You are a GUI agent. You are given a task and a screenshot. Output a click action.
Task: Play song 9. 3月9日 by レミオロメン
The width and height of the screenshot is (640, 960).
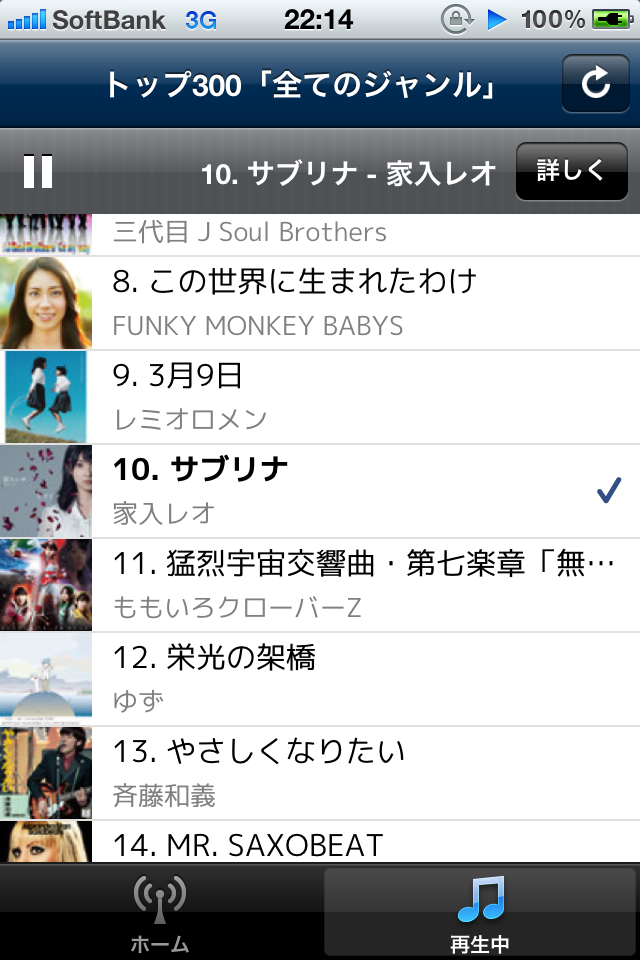[320, 397]
